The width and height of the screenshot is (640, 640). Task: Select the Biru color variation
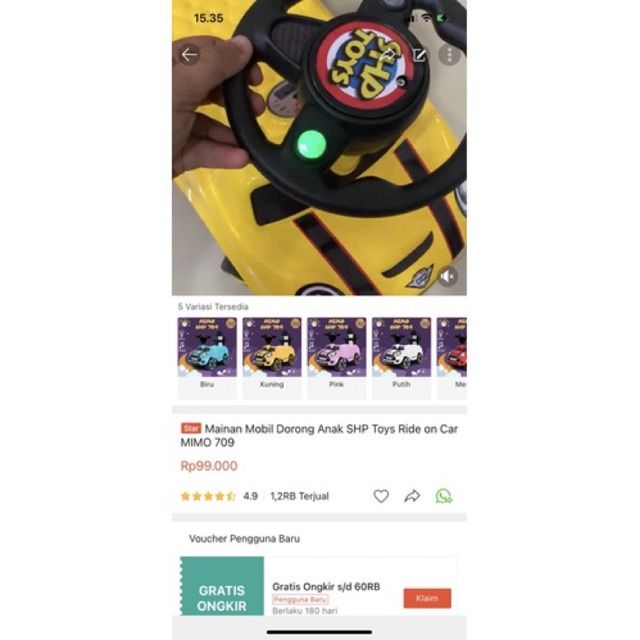click(x=207, y=357)
